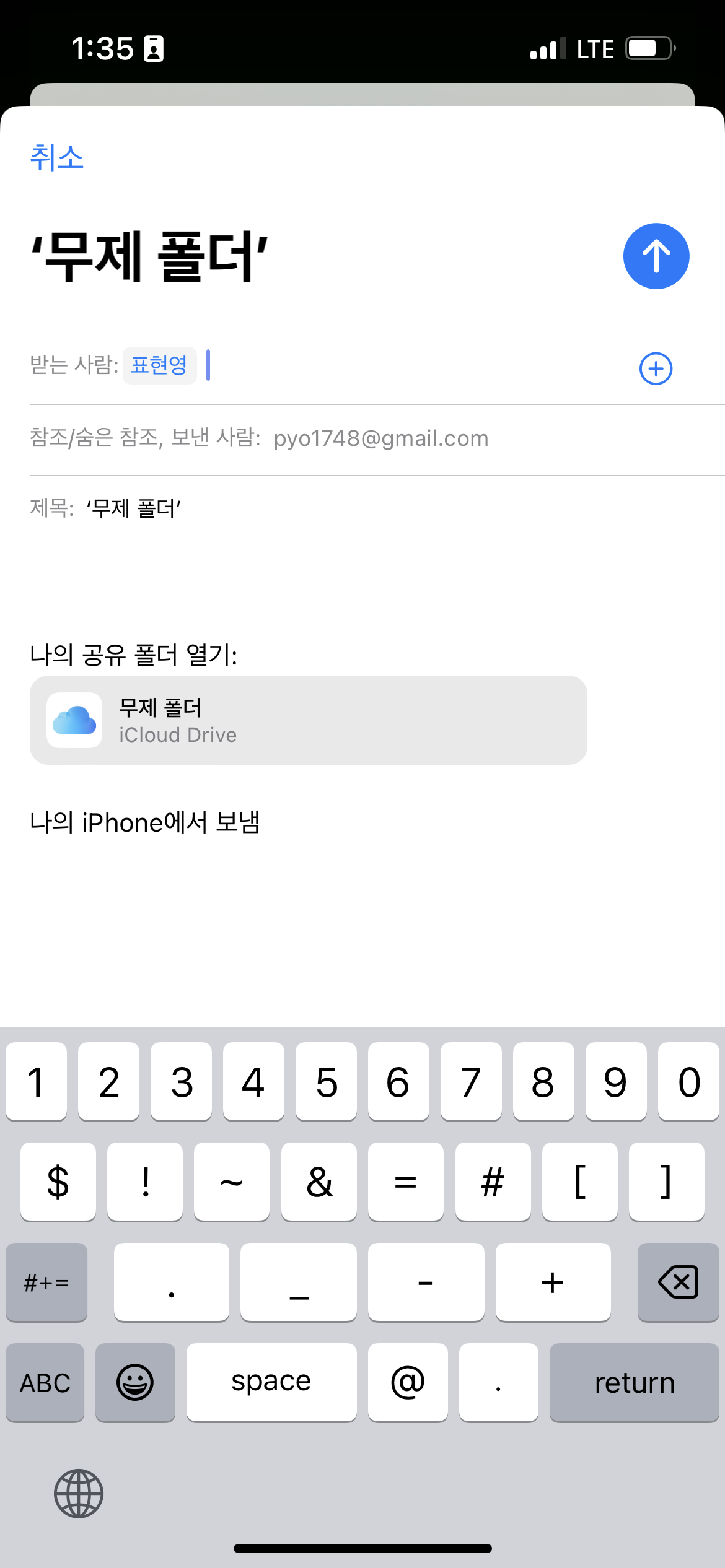Screen dimensions: 725x1568
Task: Hit the return key
Action: point(634,1383)
